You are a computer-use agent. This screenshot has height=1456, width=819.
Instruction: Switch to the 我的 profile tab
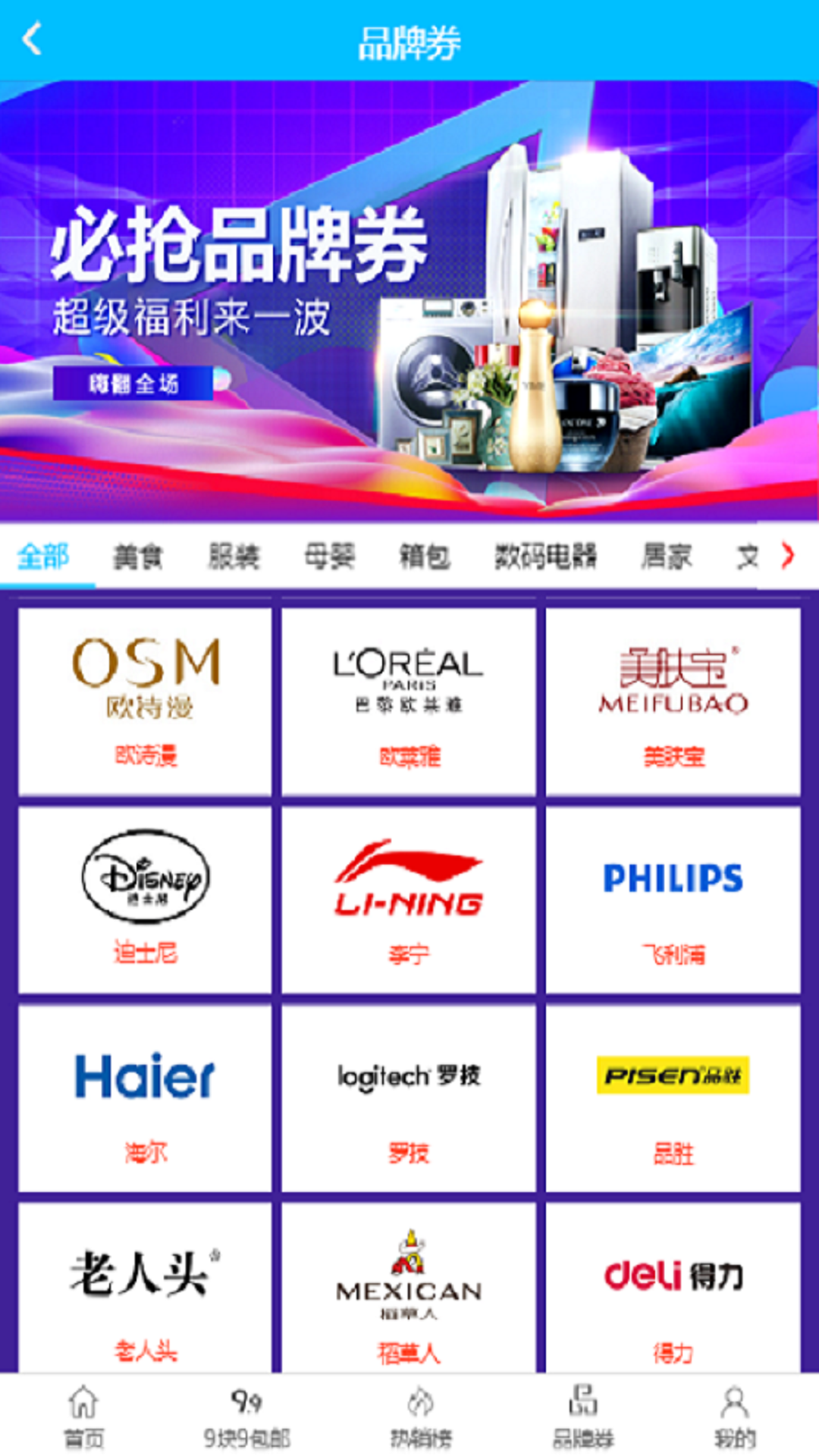(x=734, y=1417)
